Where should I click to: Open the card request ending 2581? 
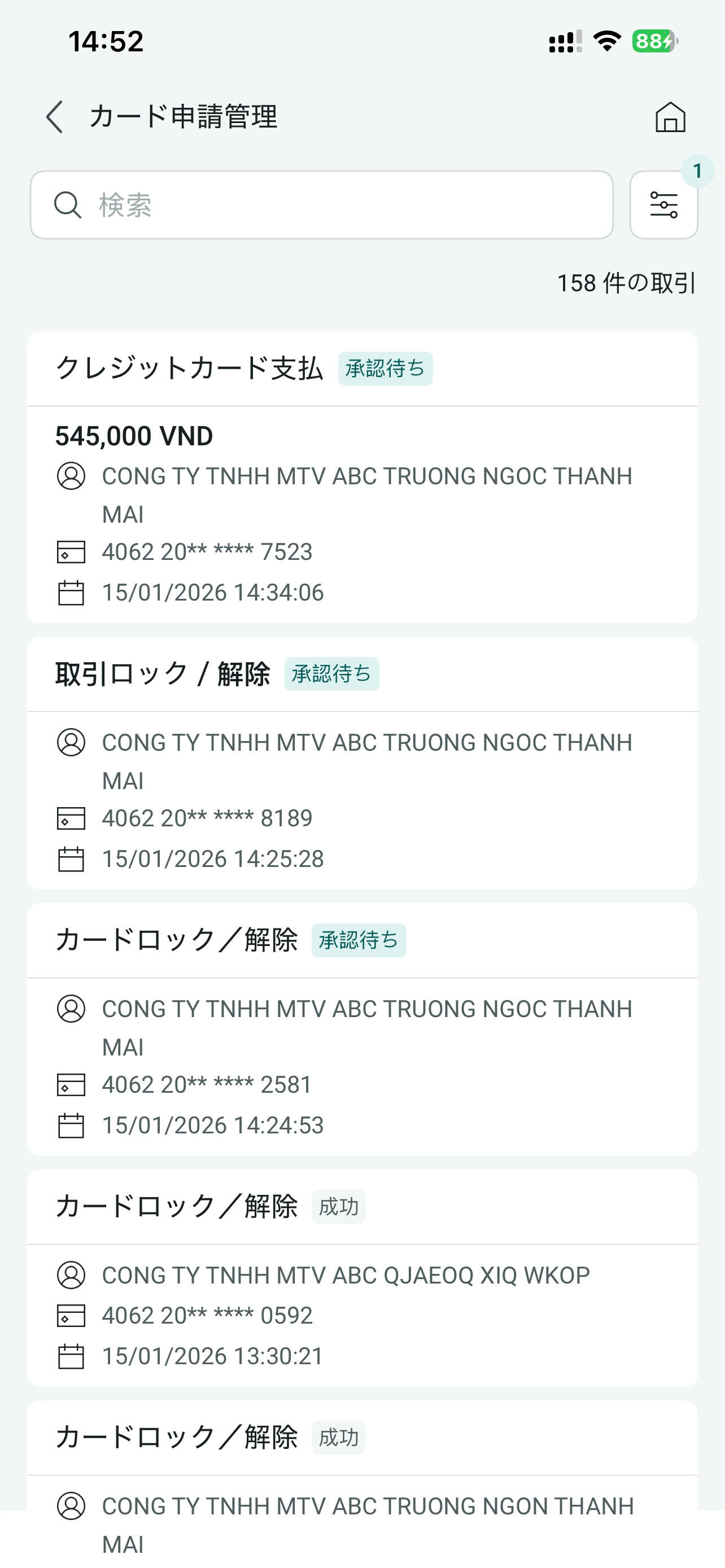pos(362,1030)
